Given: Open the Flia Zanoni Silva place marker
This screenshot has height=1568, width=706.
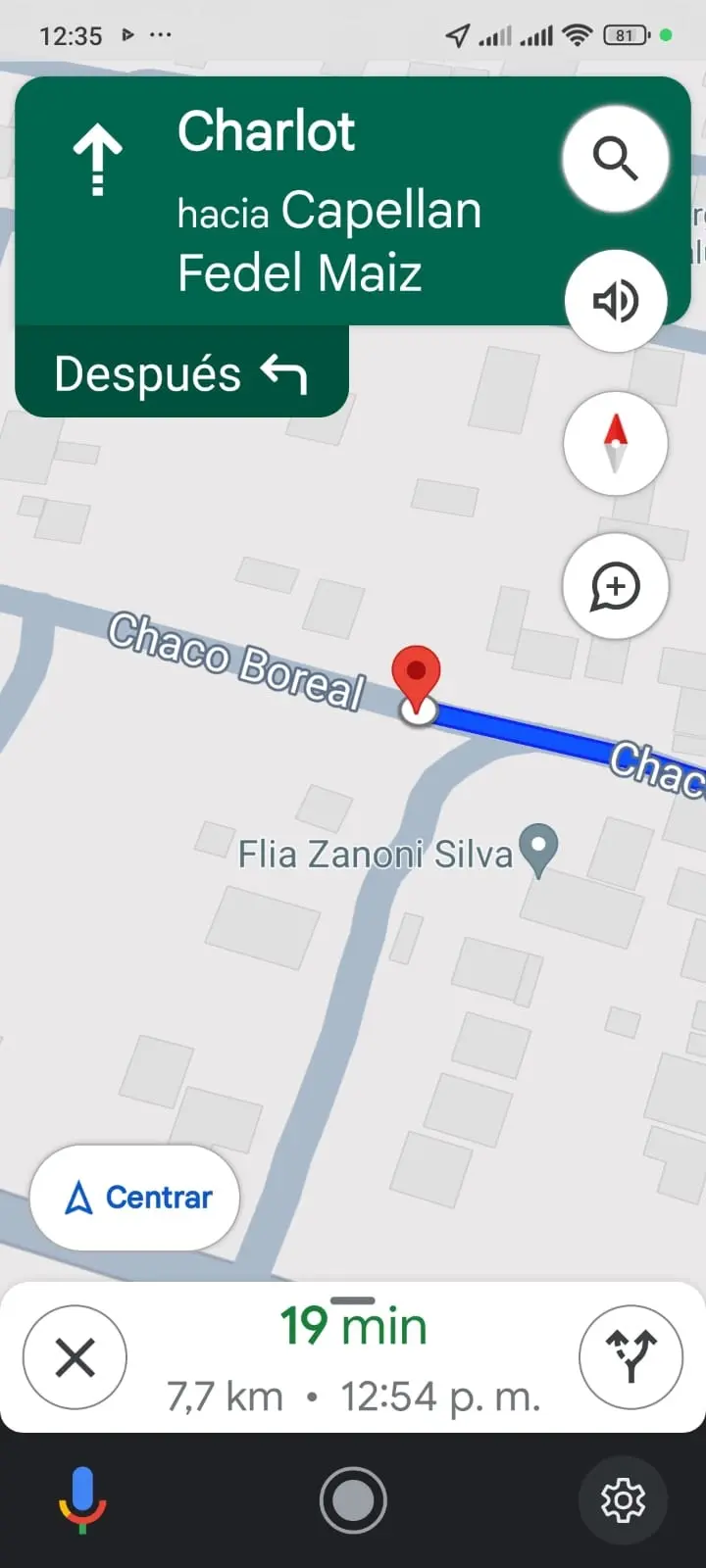Looking at the screenshot, I should coord(537,849).
